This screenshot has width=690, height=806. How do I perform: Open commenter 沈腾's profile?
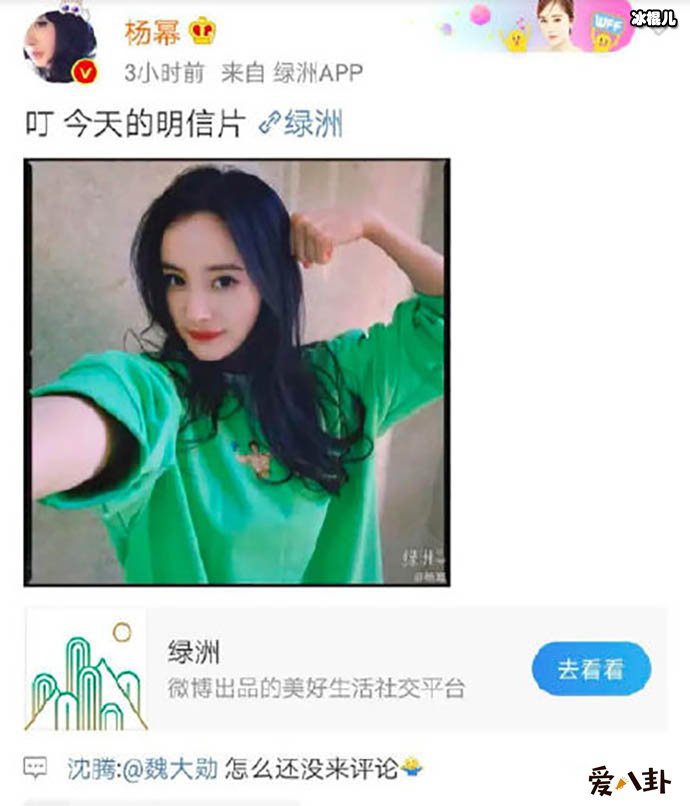coord(89,768)
